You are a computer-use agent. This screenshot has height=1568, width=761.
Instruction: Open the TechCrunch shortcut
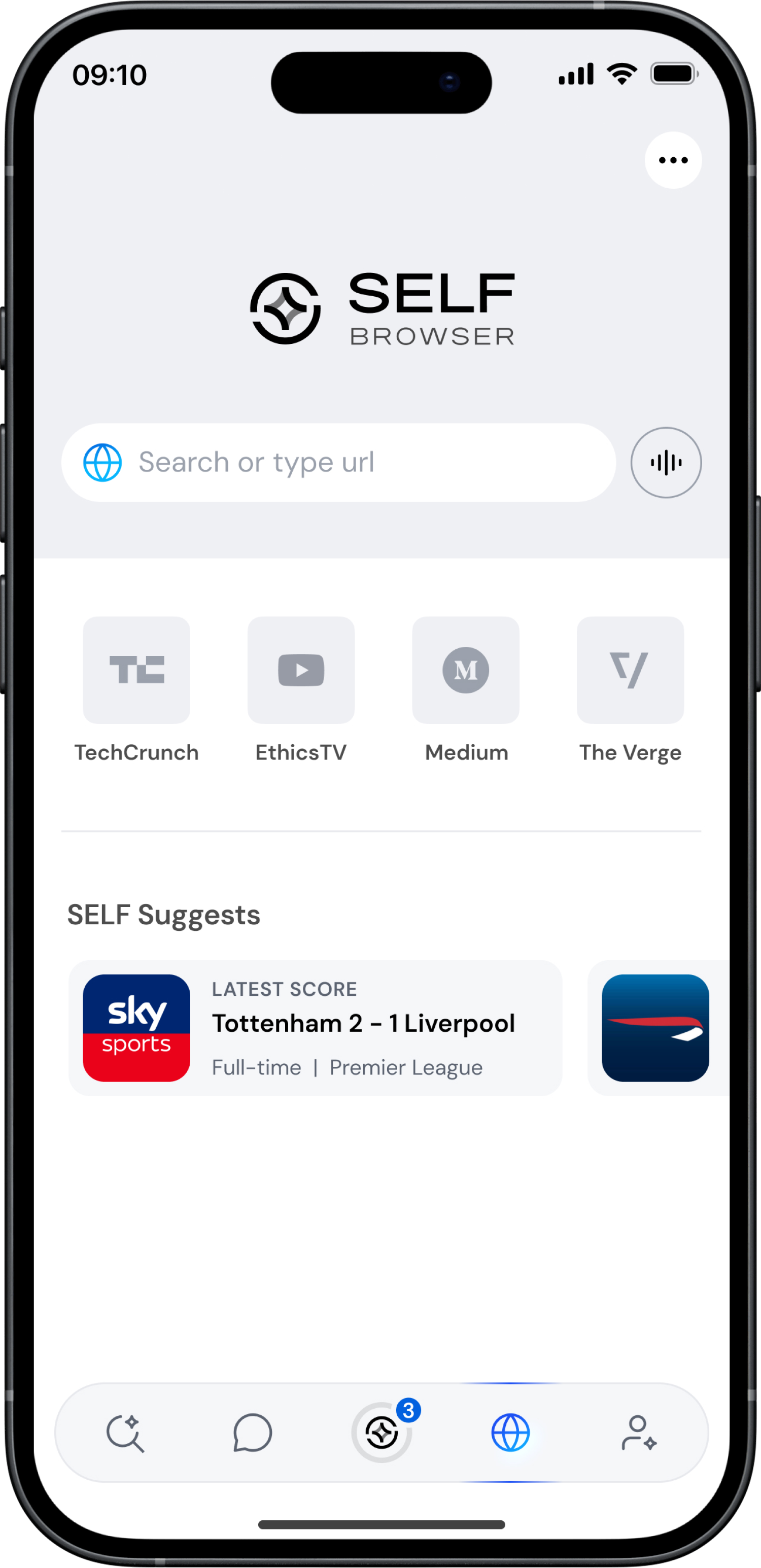[136, 690]
